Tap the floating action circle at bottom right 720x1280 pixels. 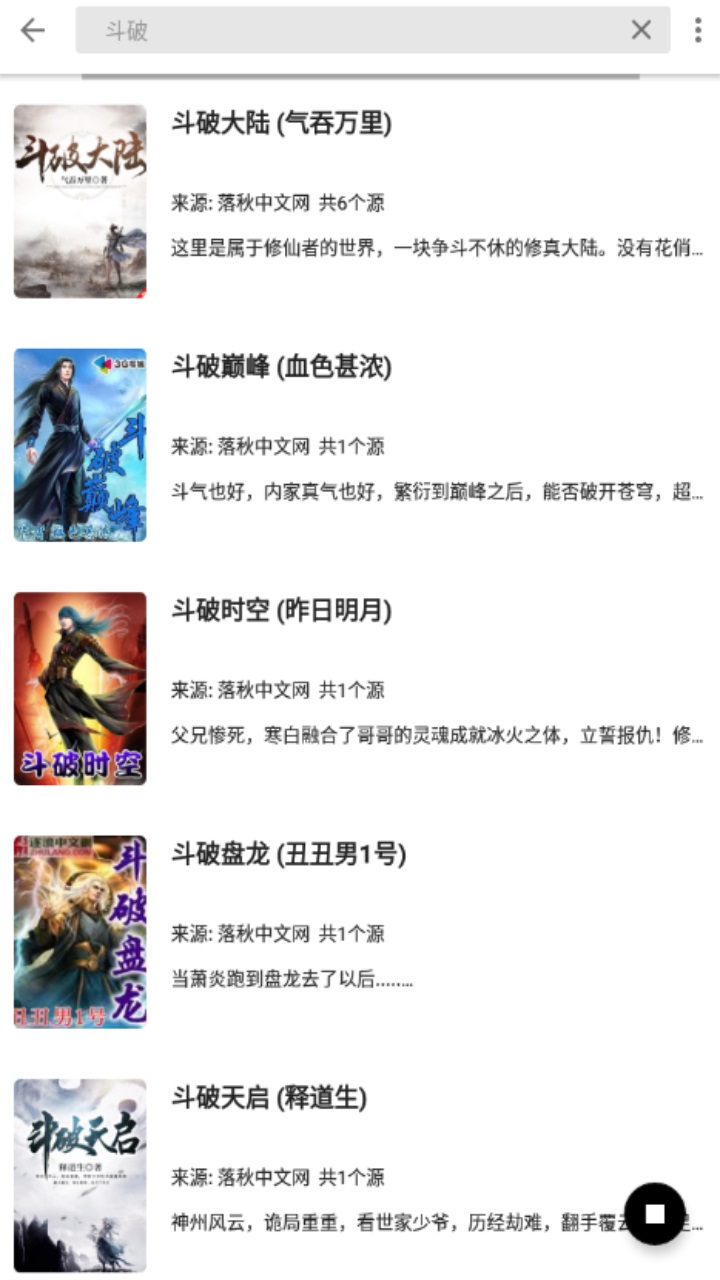(656, 1213)
